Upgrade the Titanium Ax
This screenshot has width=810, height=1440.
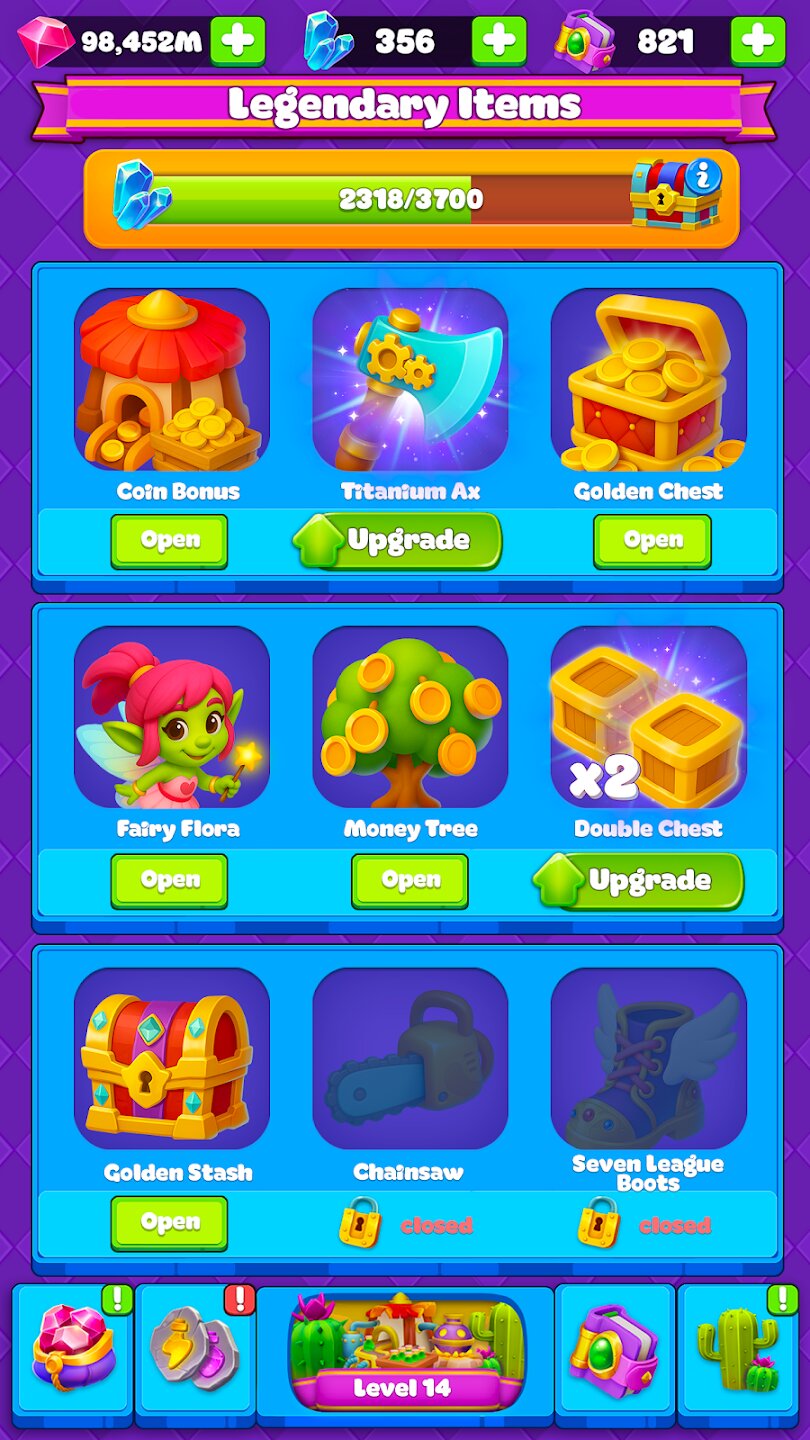point(398,540)
